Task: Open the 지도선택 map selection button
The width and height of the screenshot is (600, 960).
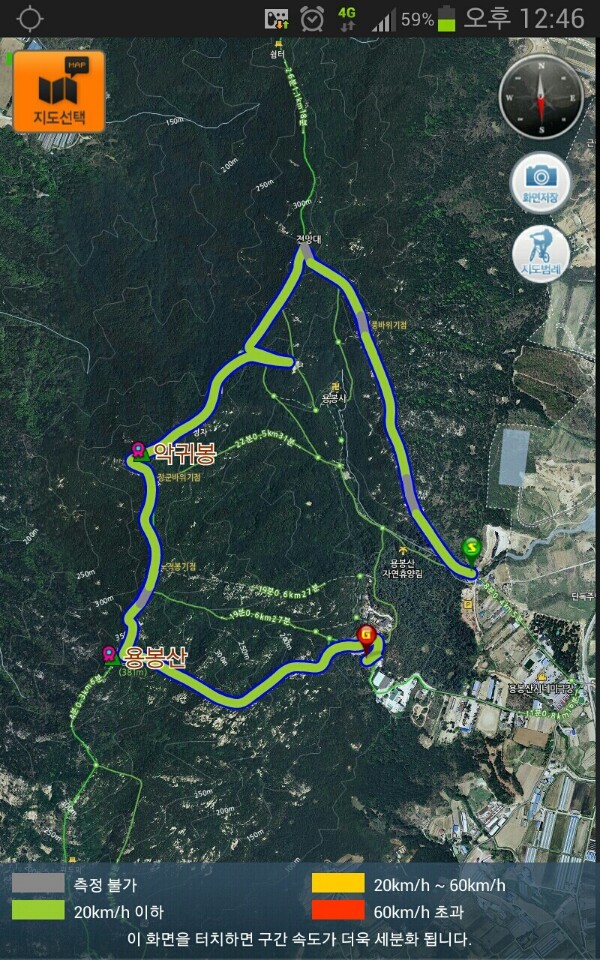Action: tap(58, 91)
